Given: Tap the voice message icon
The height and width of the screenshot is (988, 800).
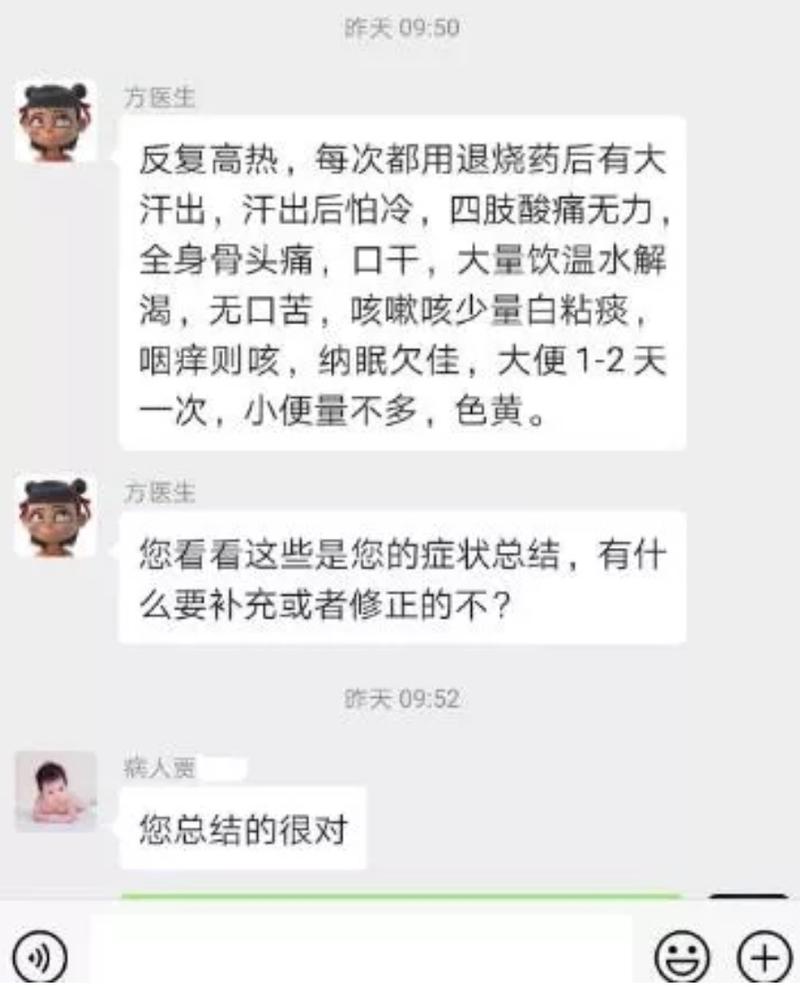Looking at the screenshot, I should [39, 957].
